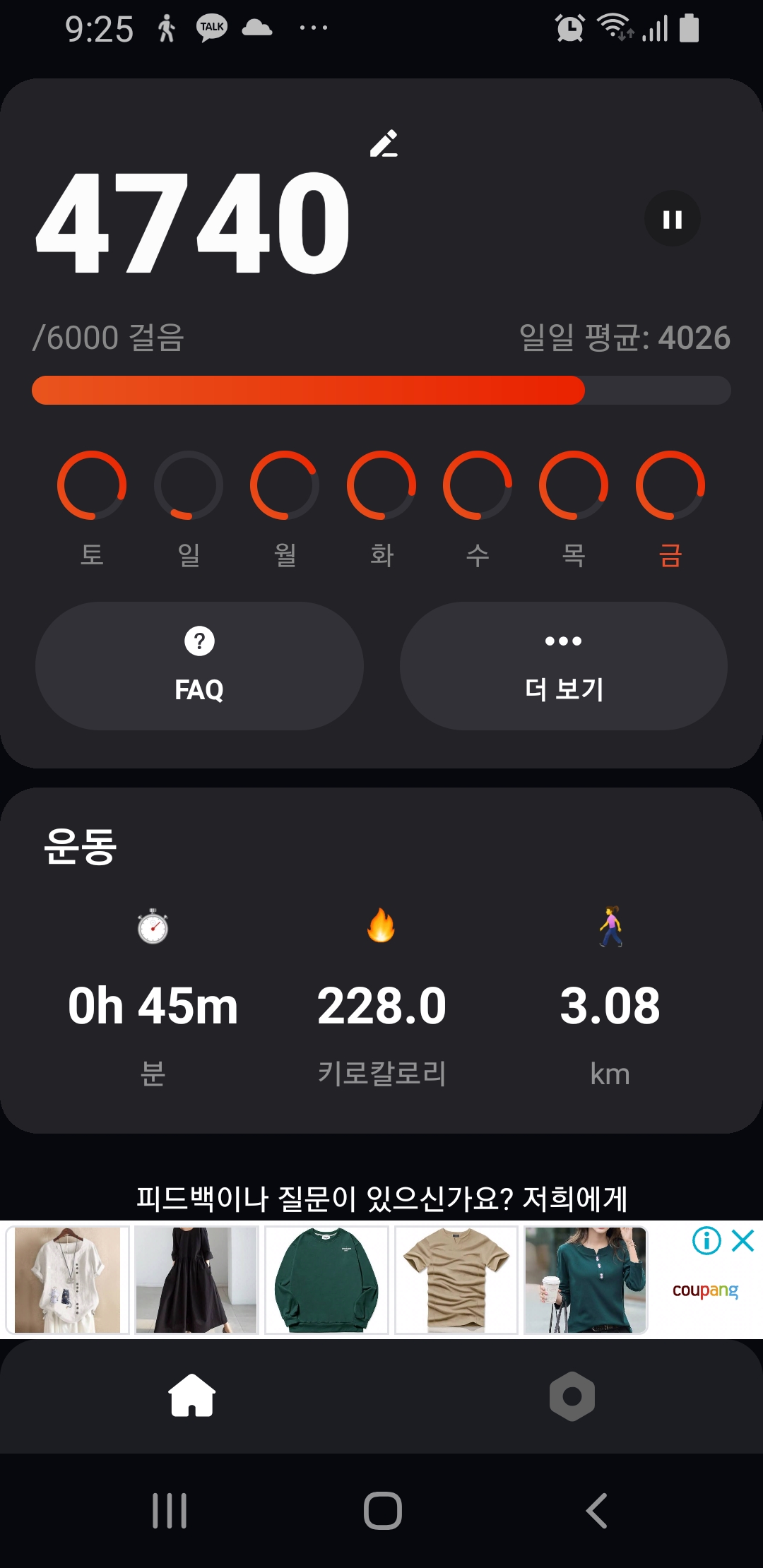Select the 일 day ring
This screenshot has width=763, height=1568.
(189, 485)
